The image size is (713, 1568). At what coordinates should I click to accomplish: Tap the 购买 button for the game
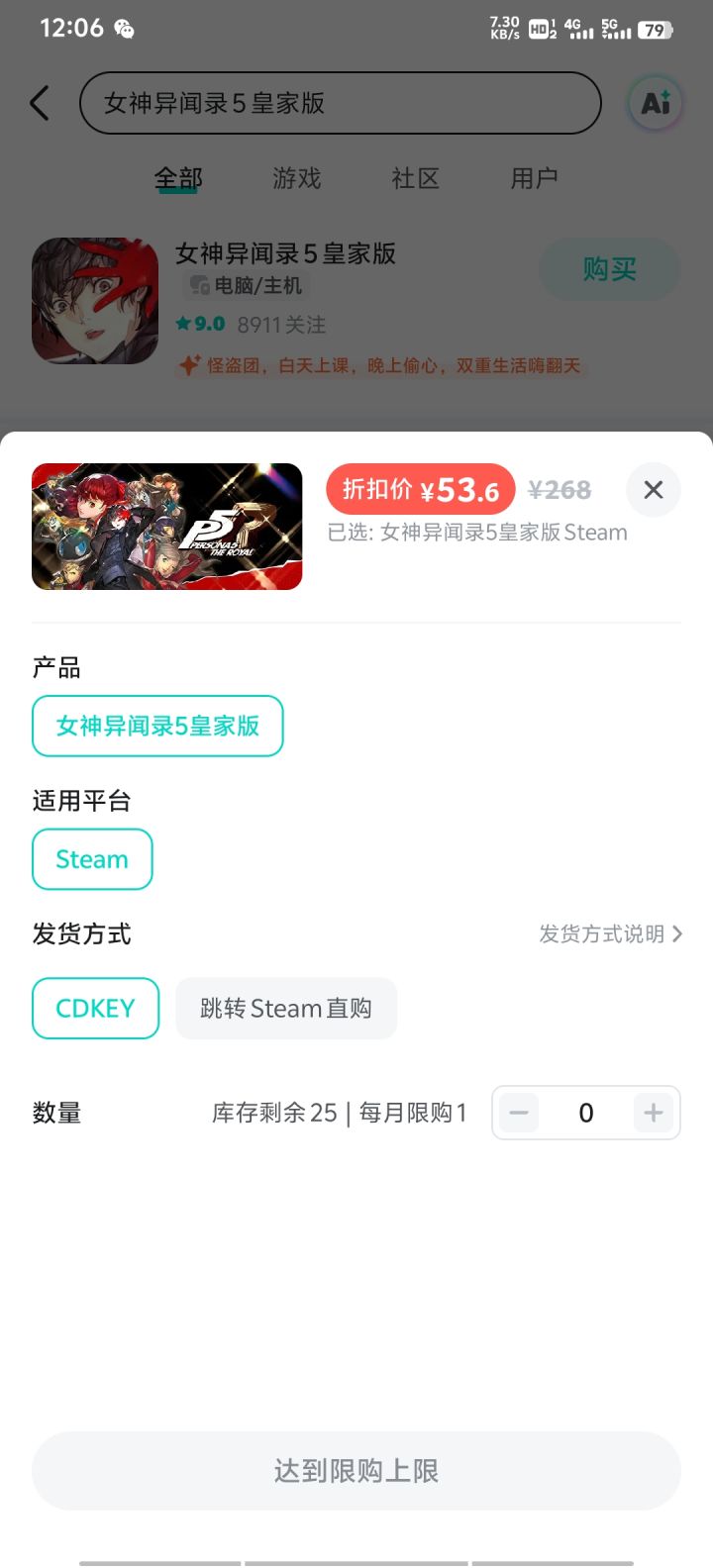point(609,268)
